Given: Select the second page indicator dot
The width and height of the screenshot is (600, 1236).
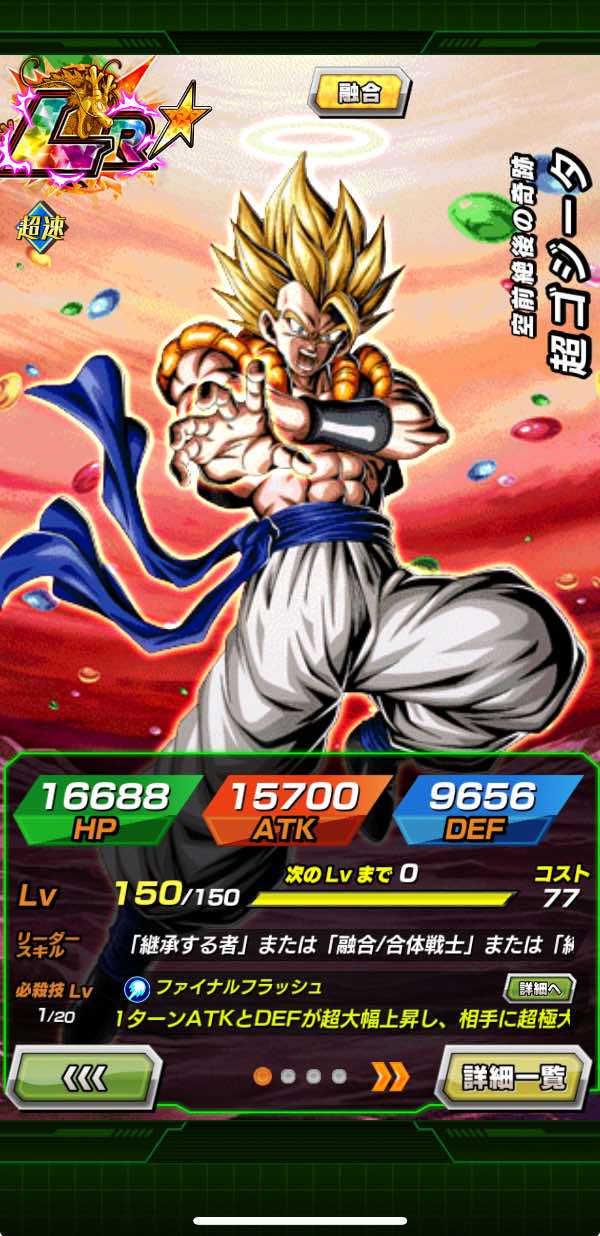Looking at the screenshot, I should coord(288,1077).
